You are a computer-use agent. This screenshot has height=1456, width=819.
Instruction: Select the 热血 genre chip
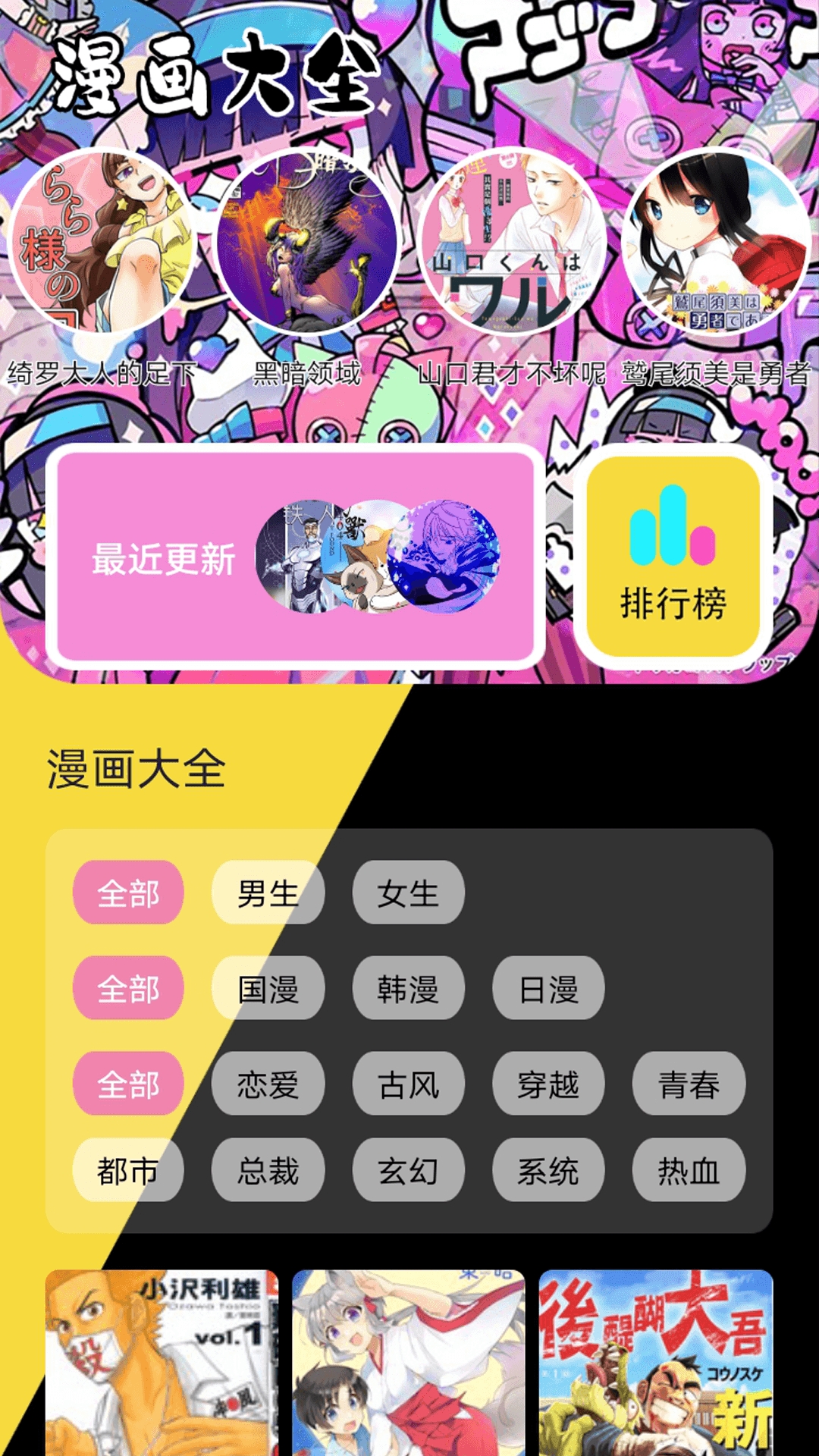(x=689, y=1170)
